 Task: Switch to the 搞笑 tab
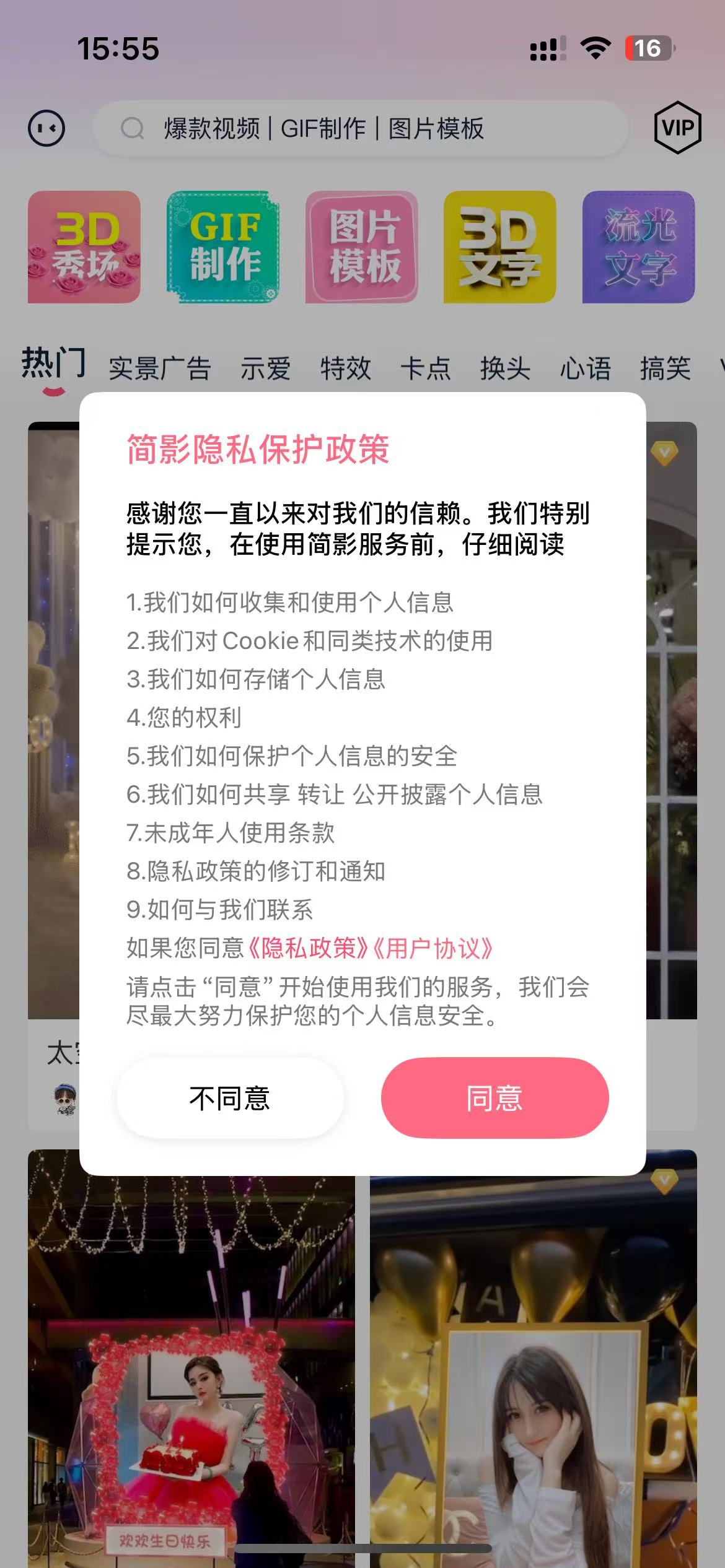point(666,368)
